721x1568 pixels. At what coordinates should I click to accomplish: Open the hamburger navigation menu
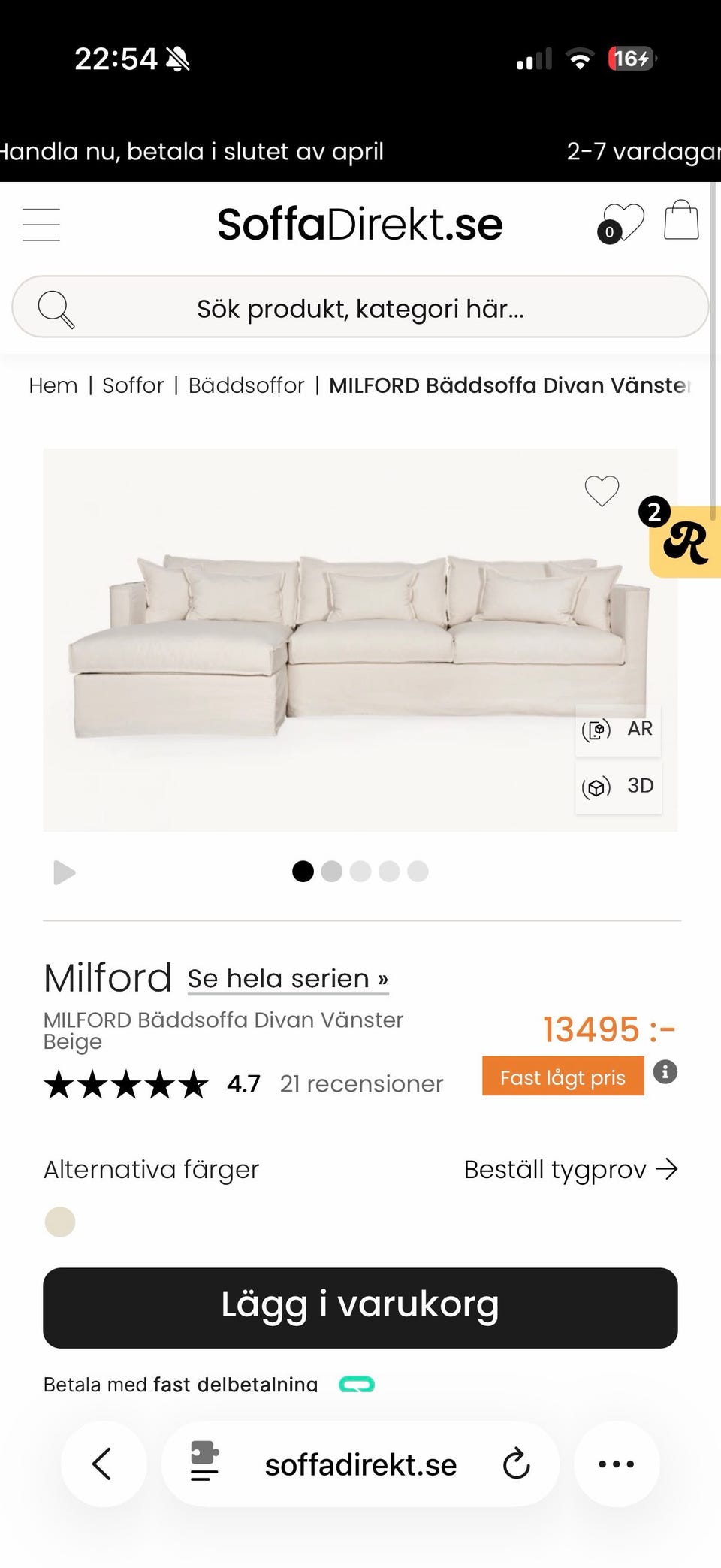(x=41, y=223)
